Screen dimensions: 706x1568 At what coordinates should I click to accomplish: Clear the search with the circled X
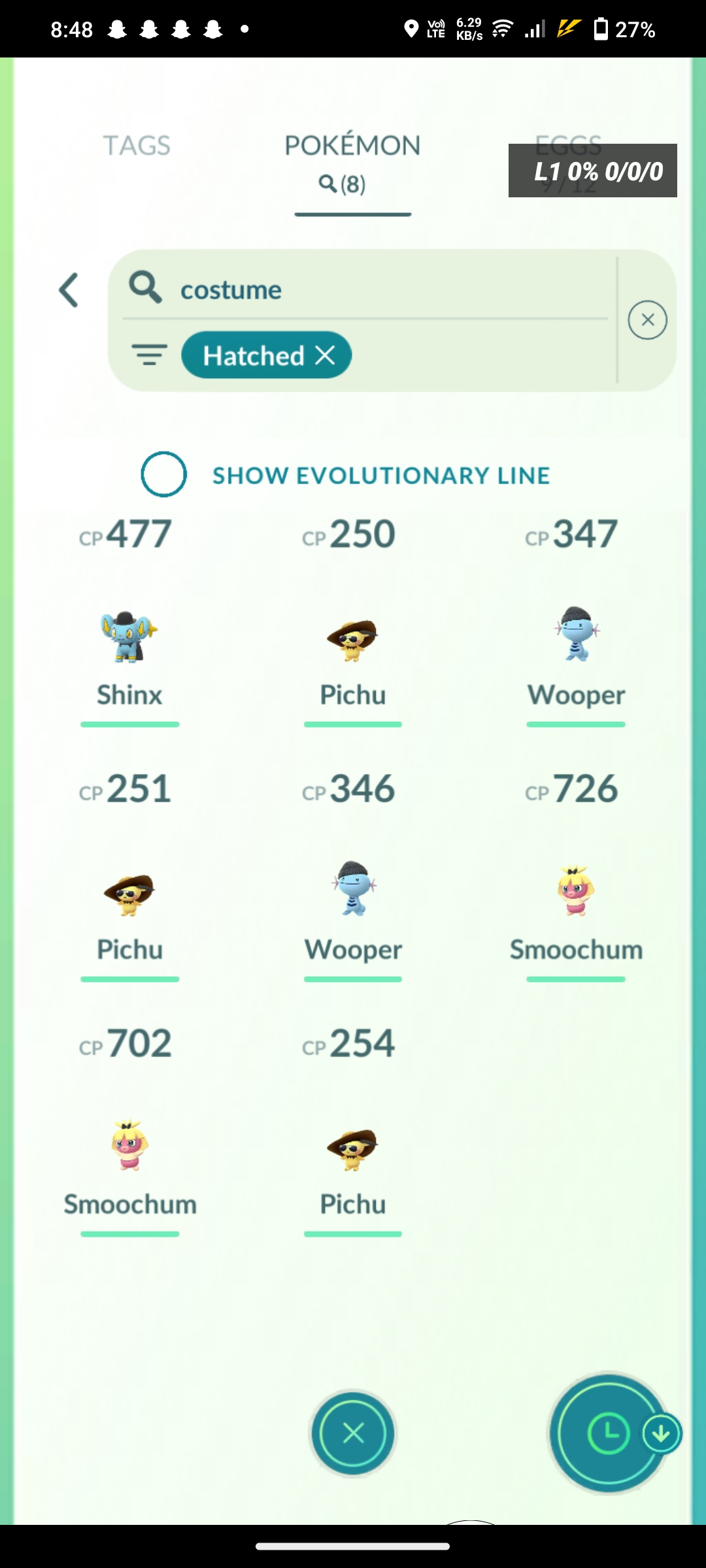(647, 320)
